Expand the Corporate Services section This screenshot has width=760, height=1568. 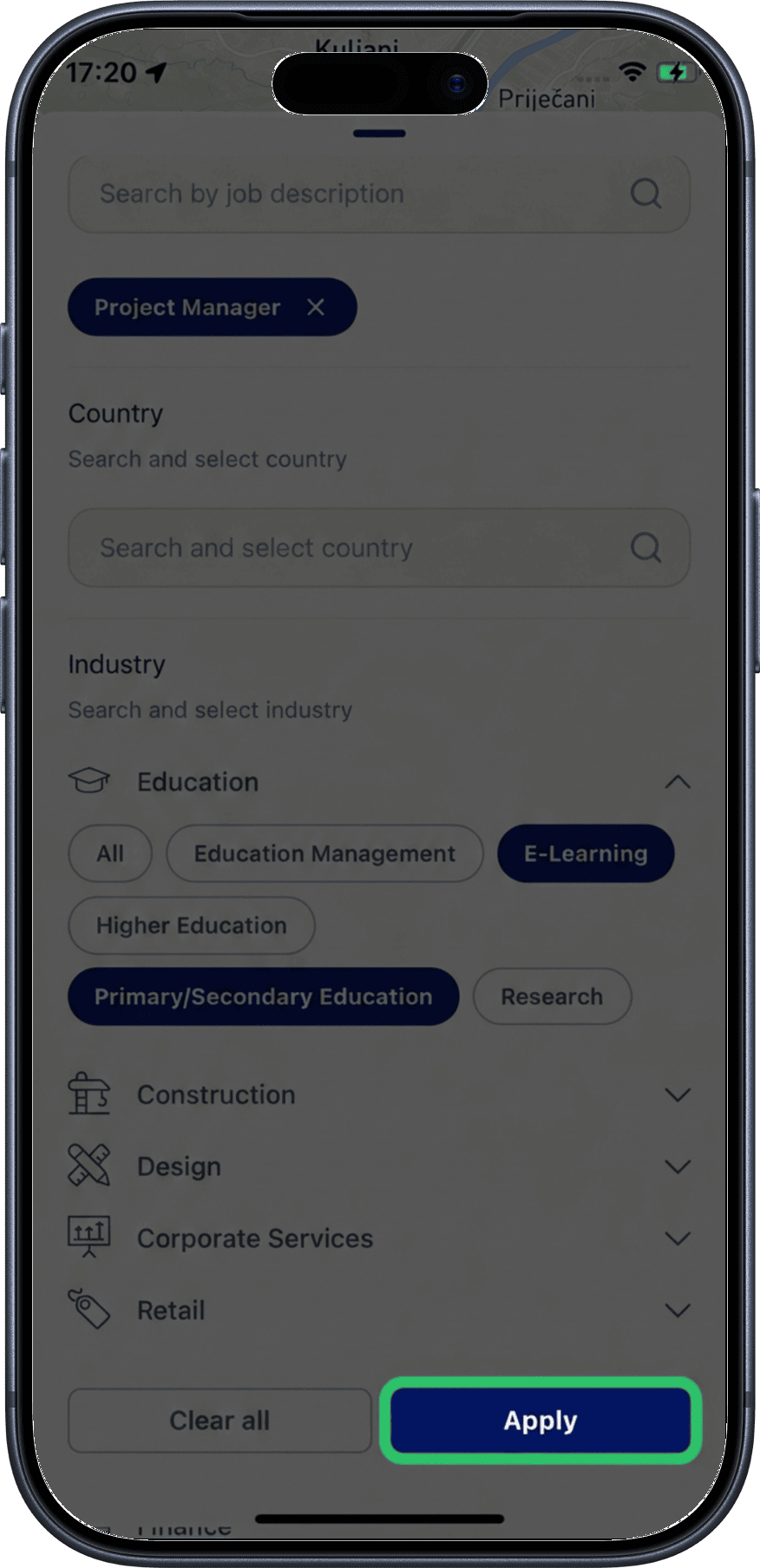tap(678, 1238)
